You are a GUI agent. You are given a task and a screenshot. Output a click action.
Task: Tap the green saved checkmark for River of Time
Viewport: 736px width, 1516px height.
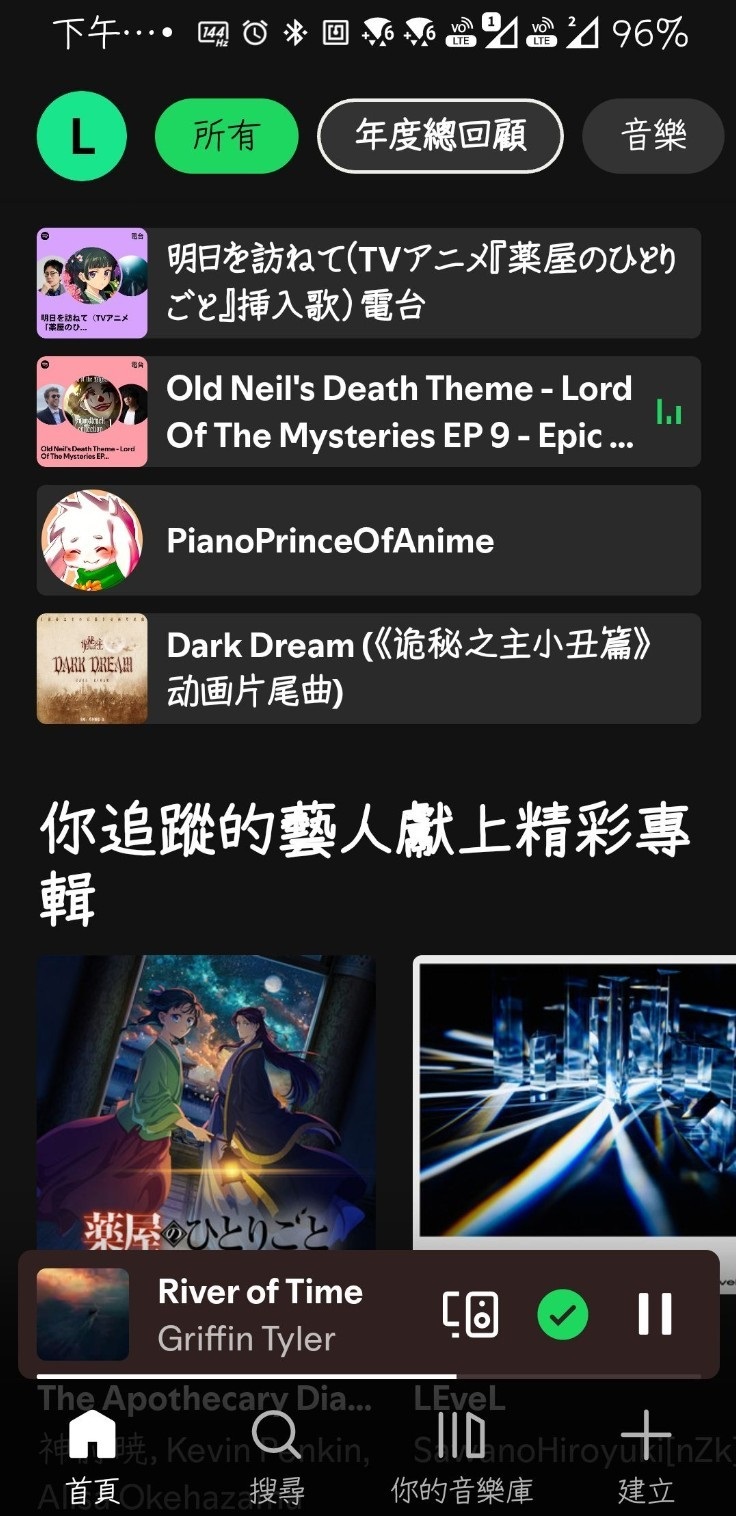(x=563, y=1314)
